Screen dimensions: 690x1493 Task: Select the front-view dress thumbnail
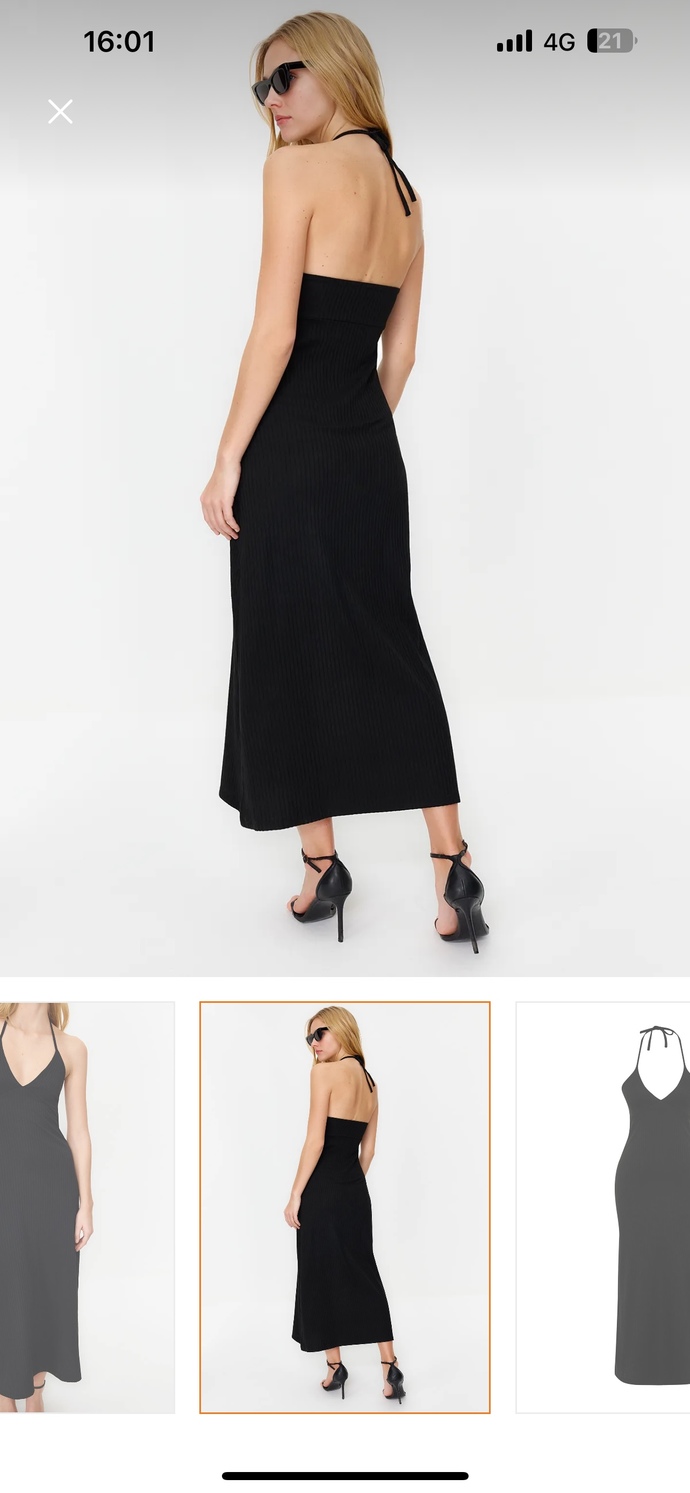coord(87,1207)
